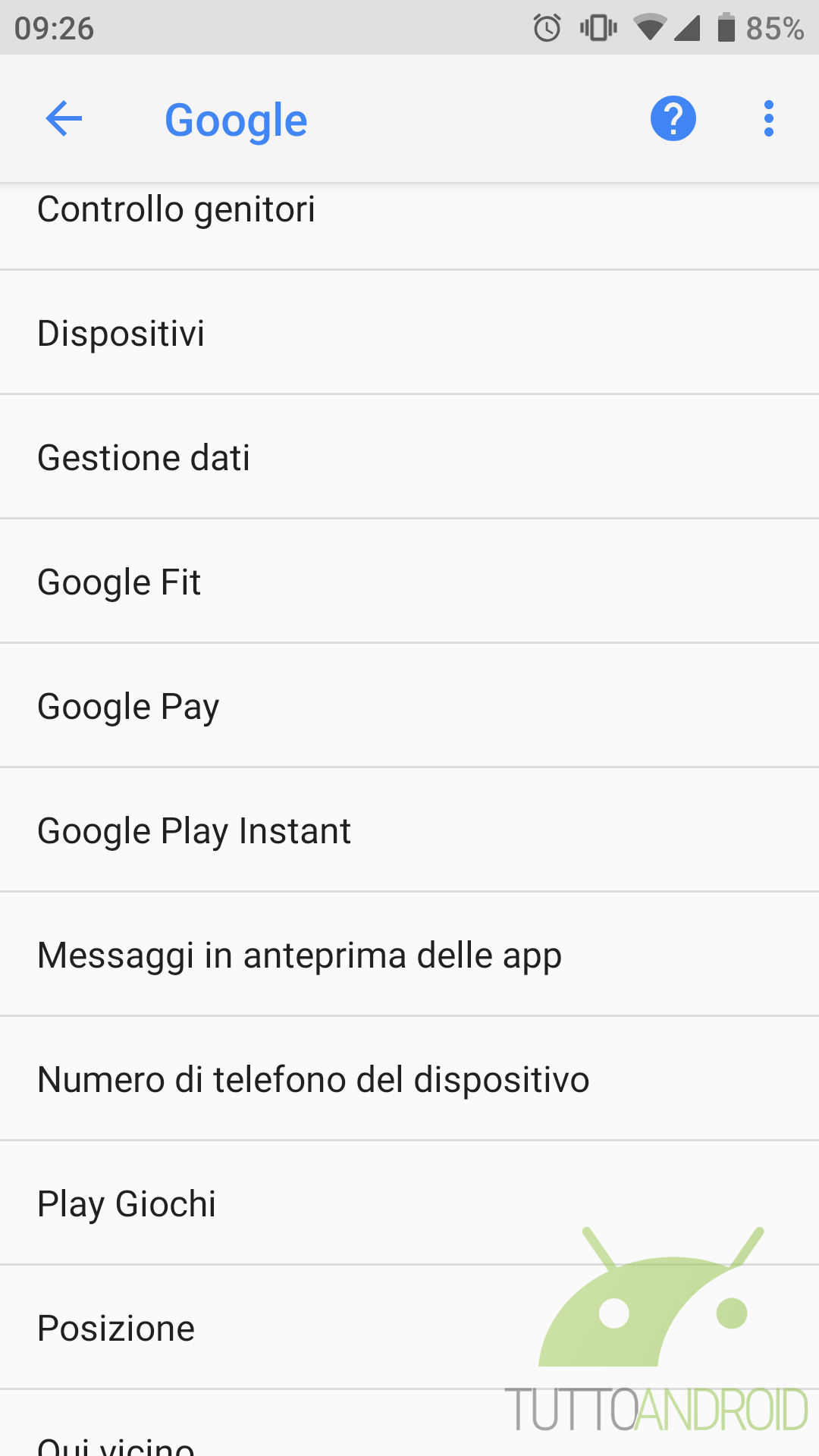Tap the Google Pay row
Viewport: 819px width, 1456px height.
pyautogui.click(x=409, y=705)
